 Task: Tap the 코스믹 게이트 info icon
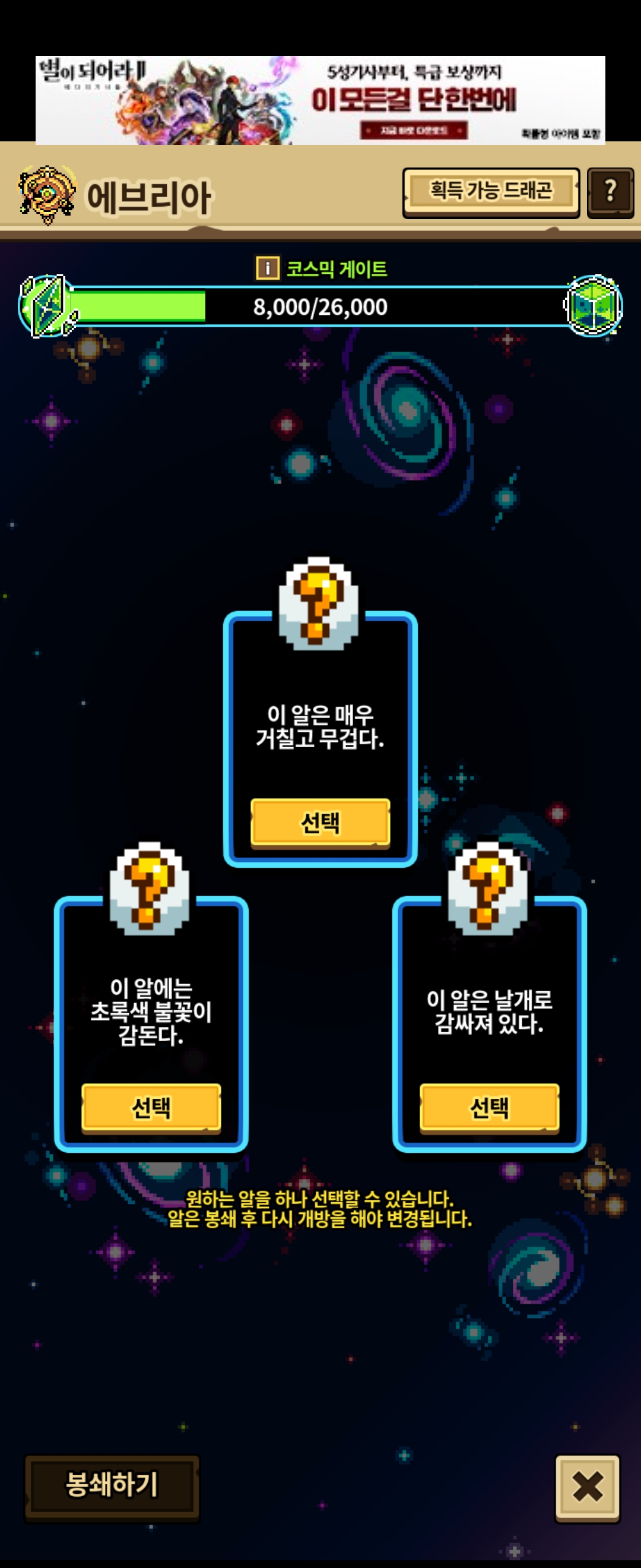tap(268, 268)
